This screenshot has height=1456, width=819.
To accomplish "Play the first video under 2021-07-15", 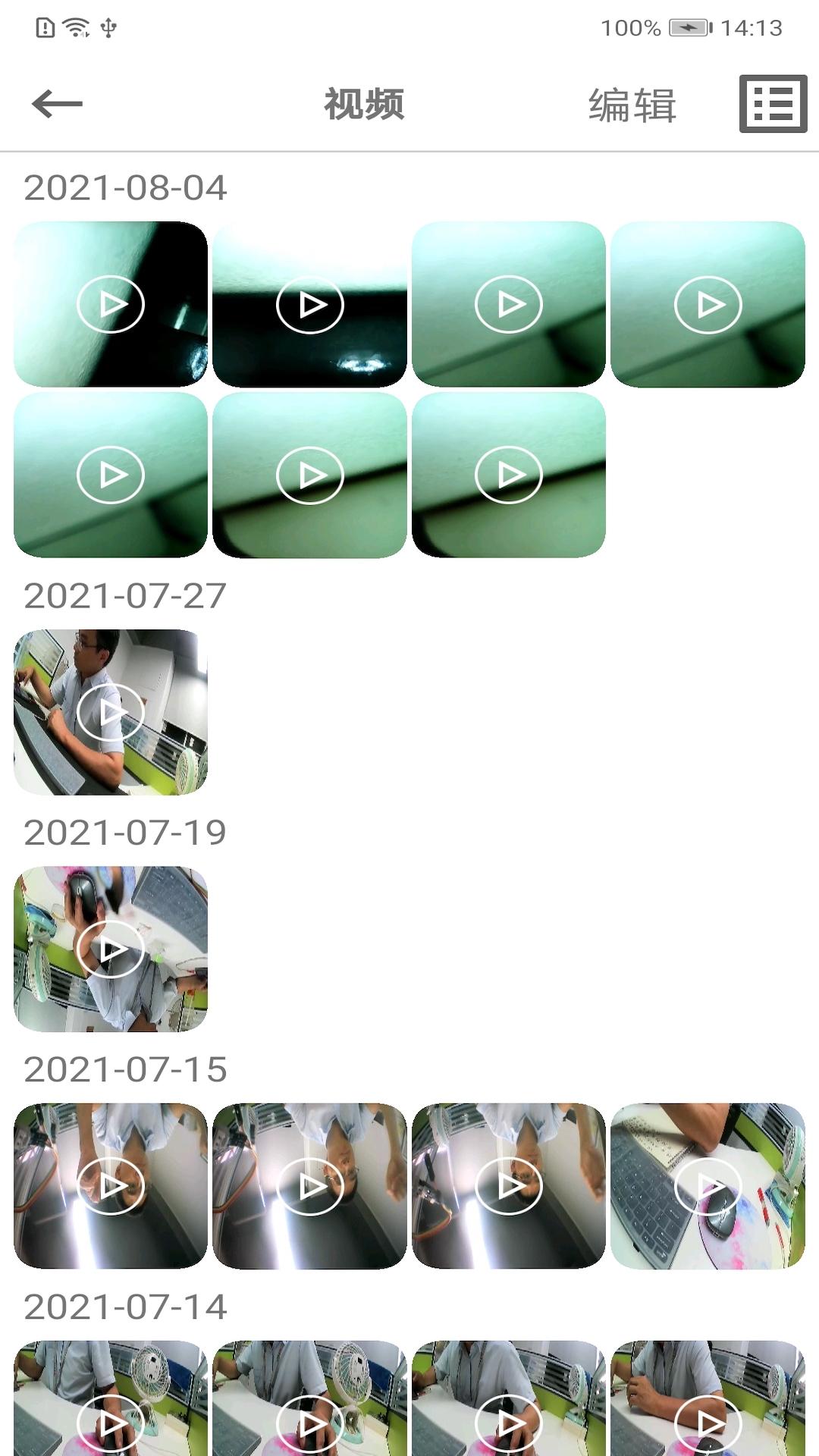I will (111, 1185).
